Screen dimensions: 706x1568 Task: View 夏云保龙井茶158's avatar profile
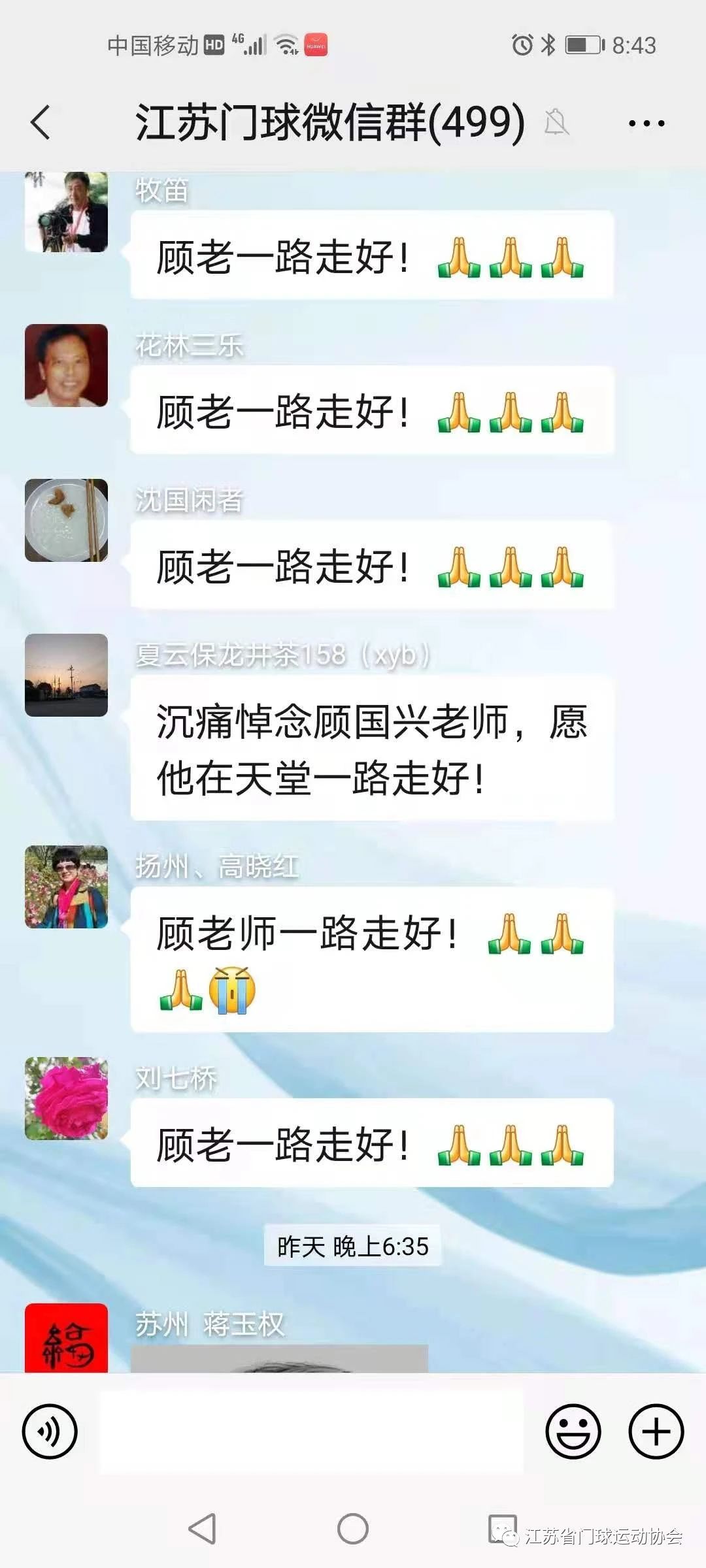coord(66,675)
